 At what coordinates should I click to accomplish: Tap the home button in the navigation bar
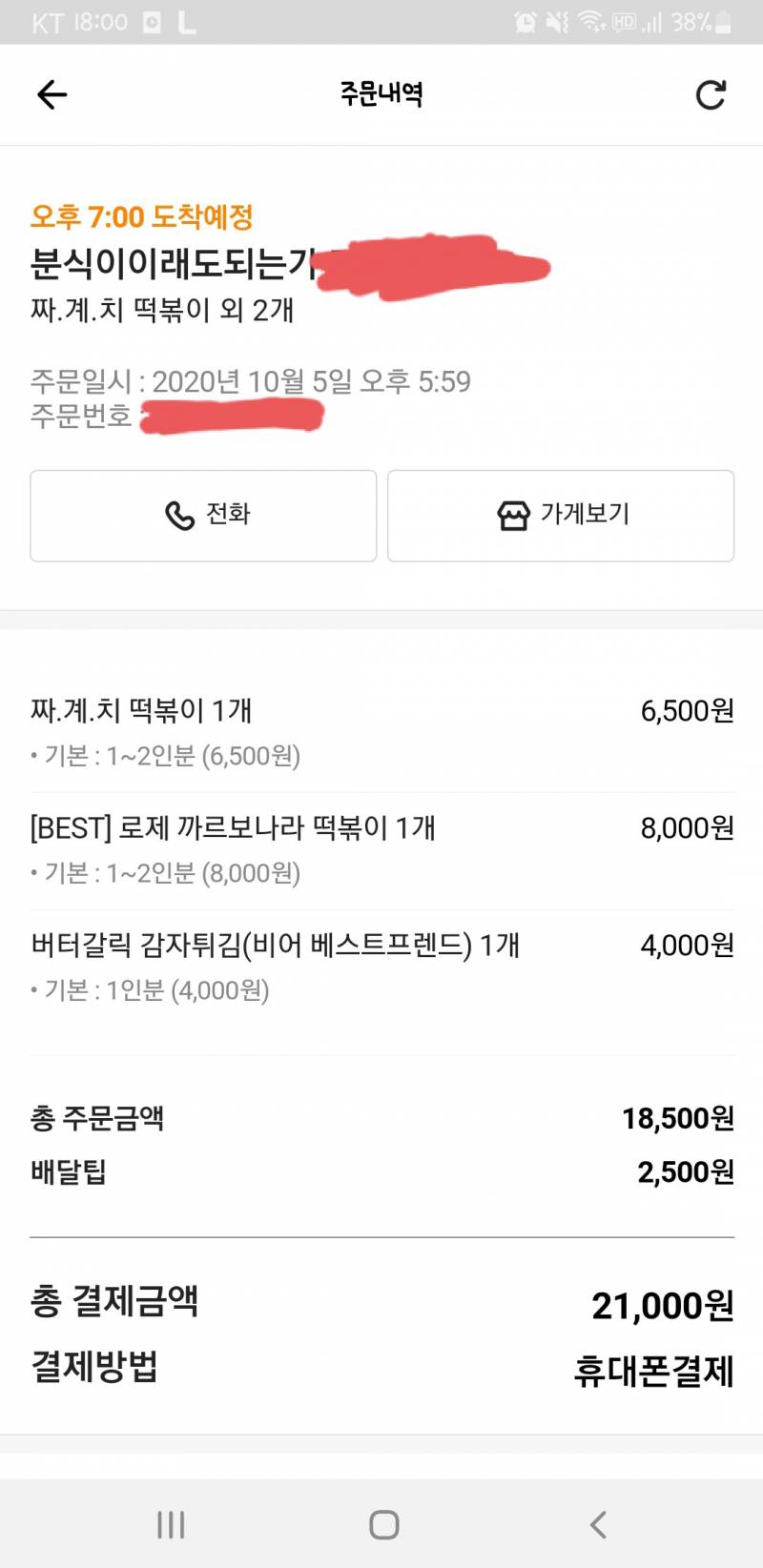point(382,1523)
